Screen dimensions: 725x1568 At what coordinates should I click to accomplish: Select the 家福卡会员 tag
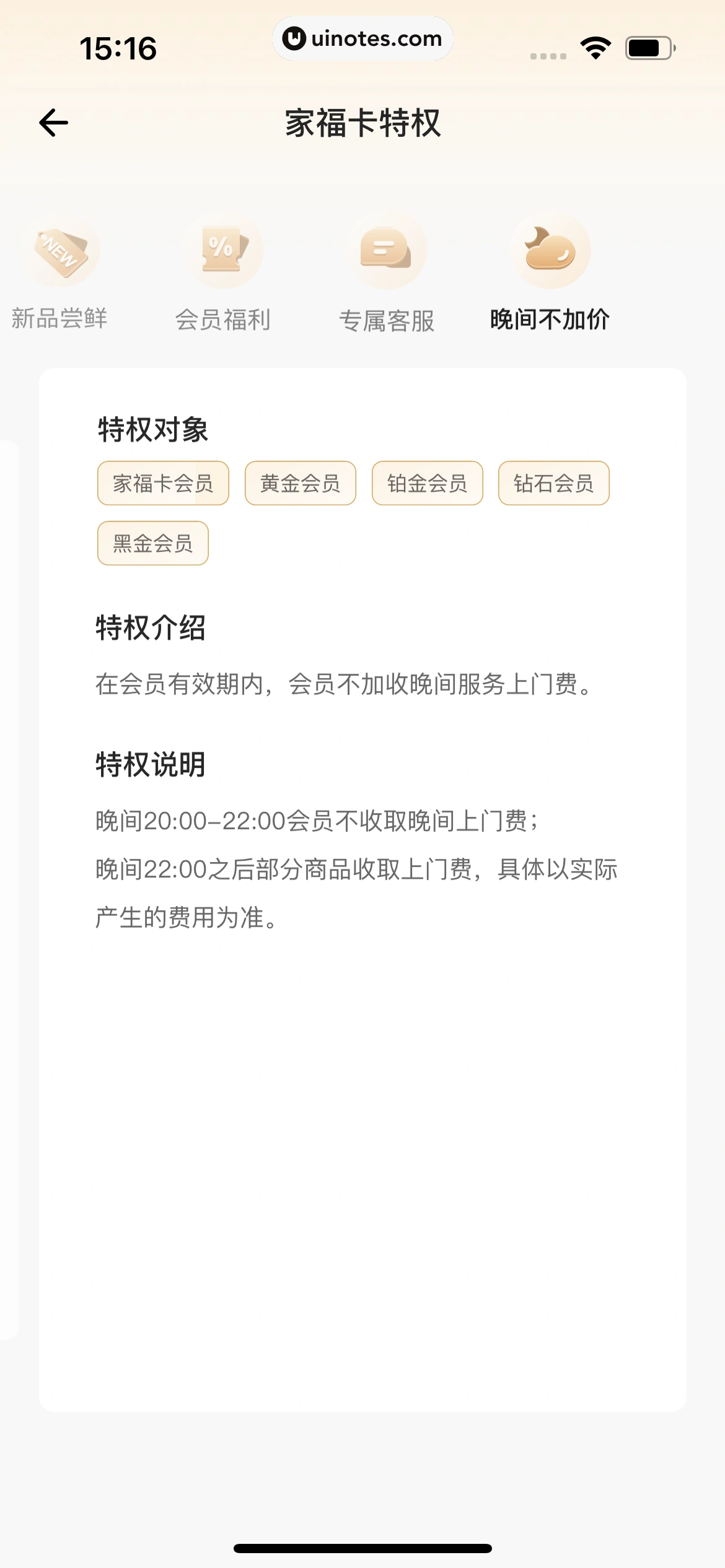click(x=162, y=484)
